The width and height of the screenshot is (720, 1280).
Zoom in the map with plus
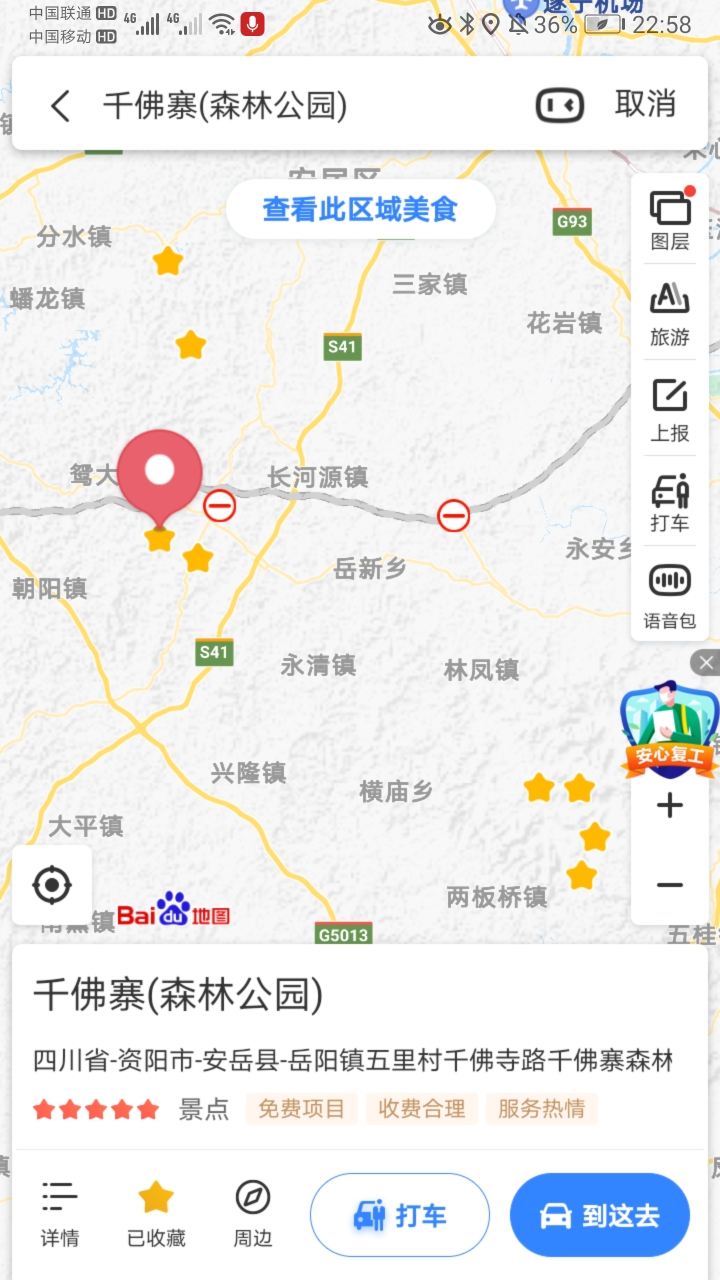click(x=669, y=806)
